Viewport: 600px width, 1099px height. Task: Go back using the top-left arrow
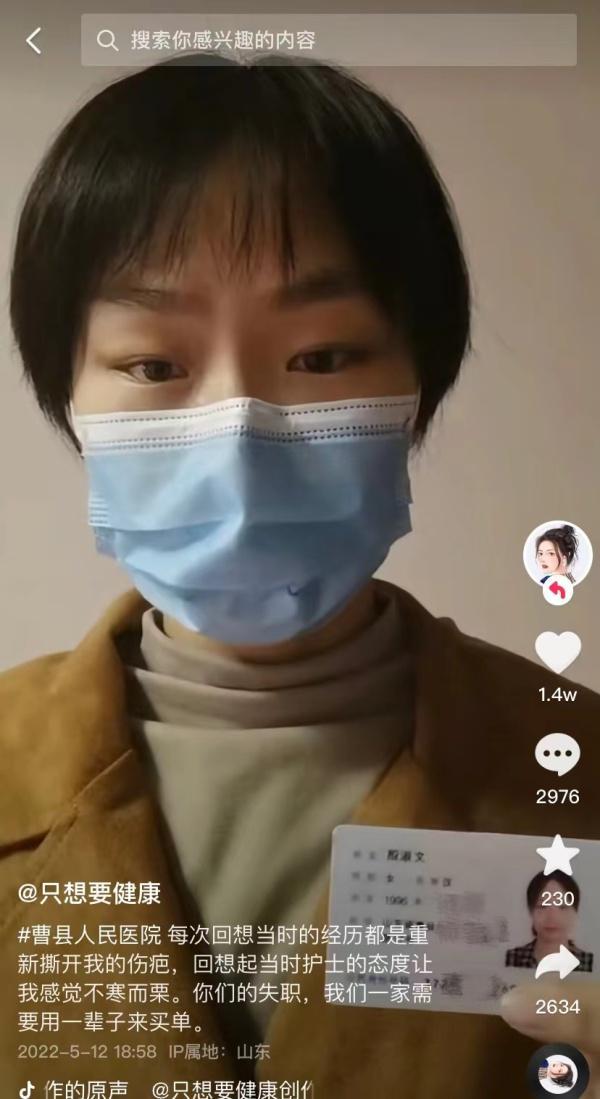(33, 40)
